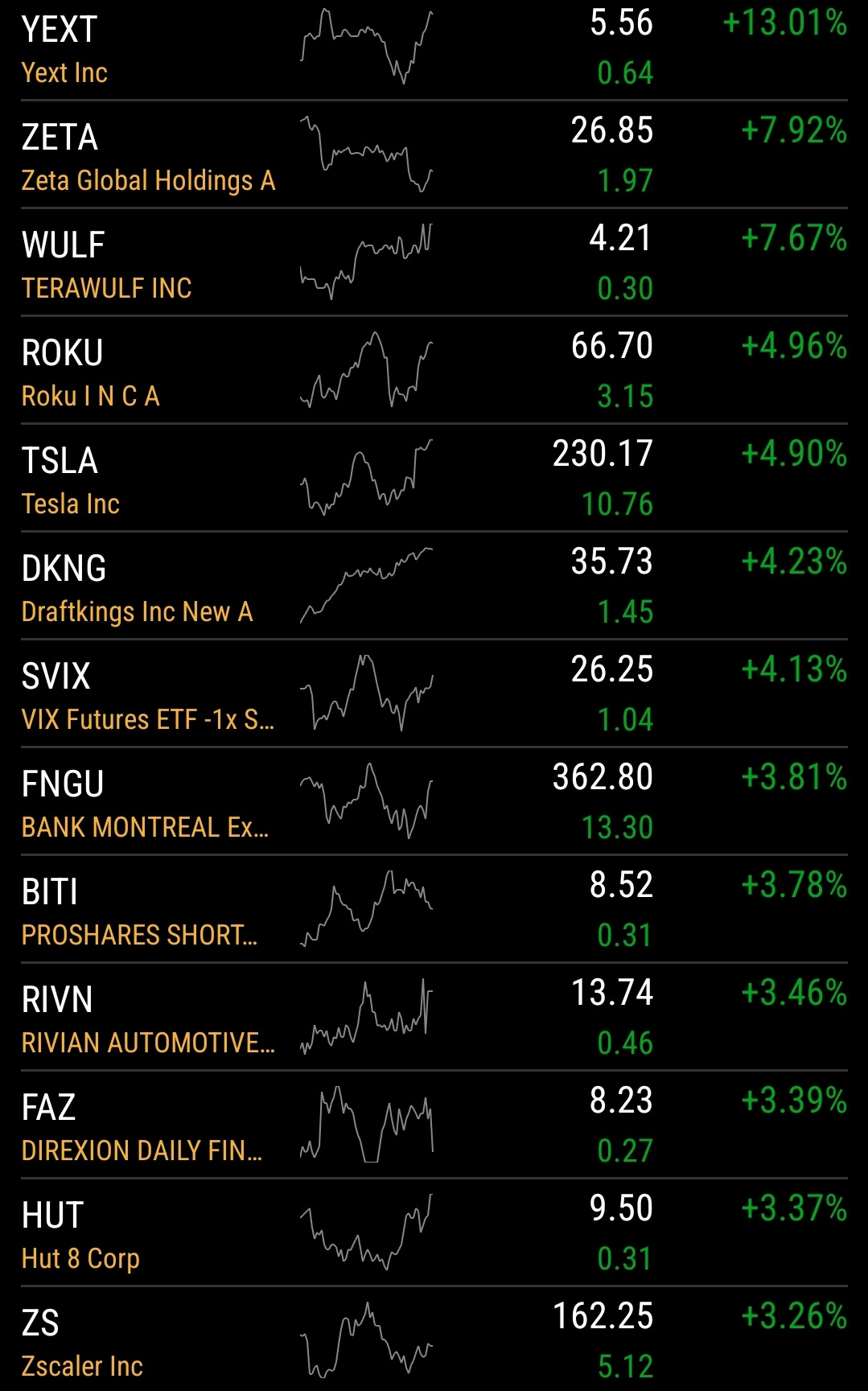Open DKNG DraftKings details
Image resolution: width=868 pixels, height=1391 pixels.
coord(434,586)
